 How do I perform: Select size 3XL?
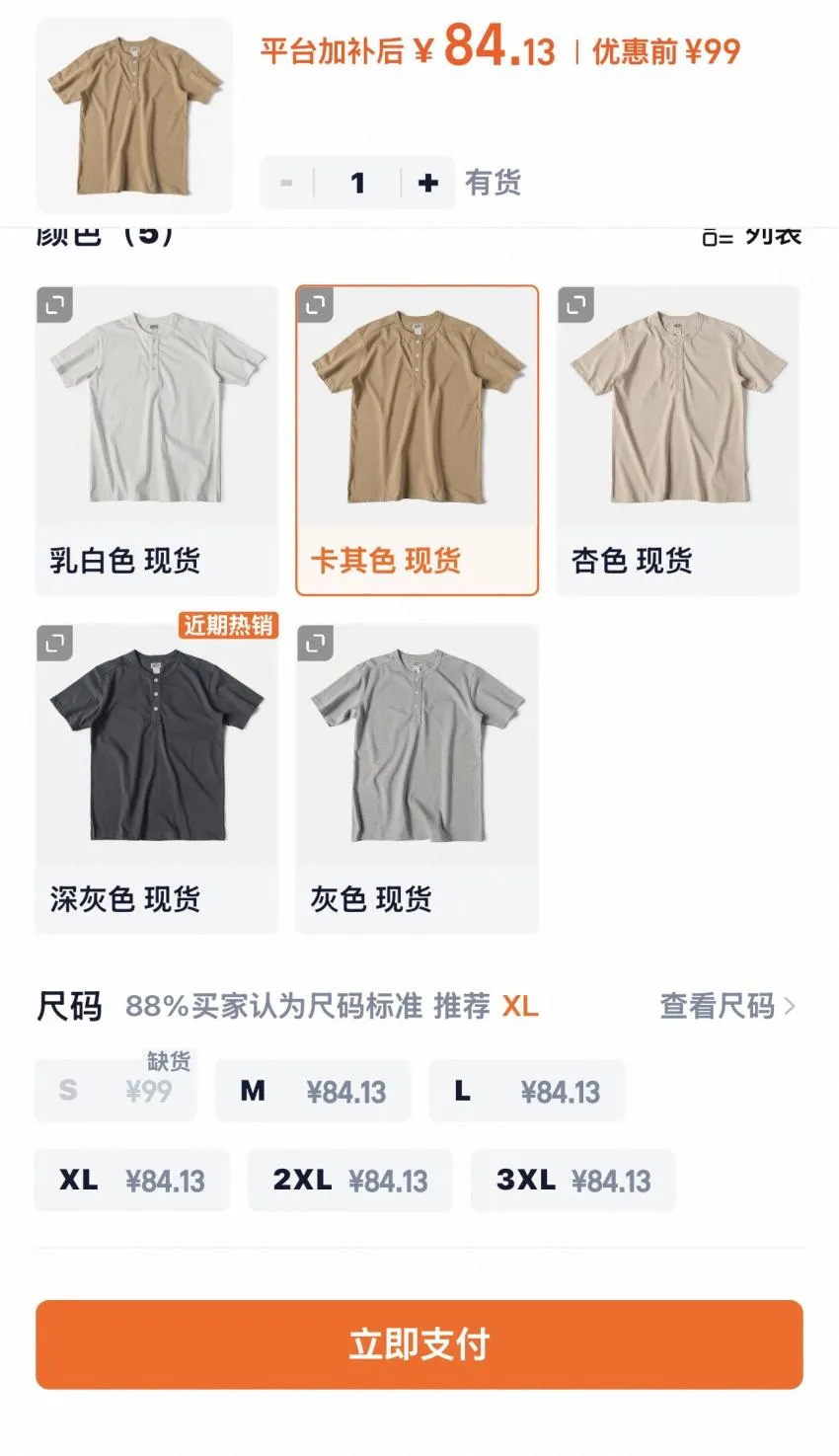573,1180
